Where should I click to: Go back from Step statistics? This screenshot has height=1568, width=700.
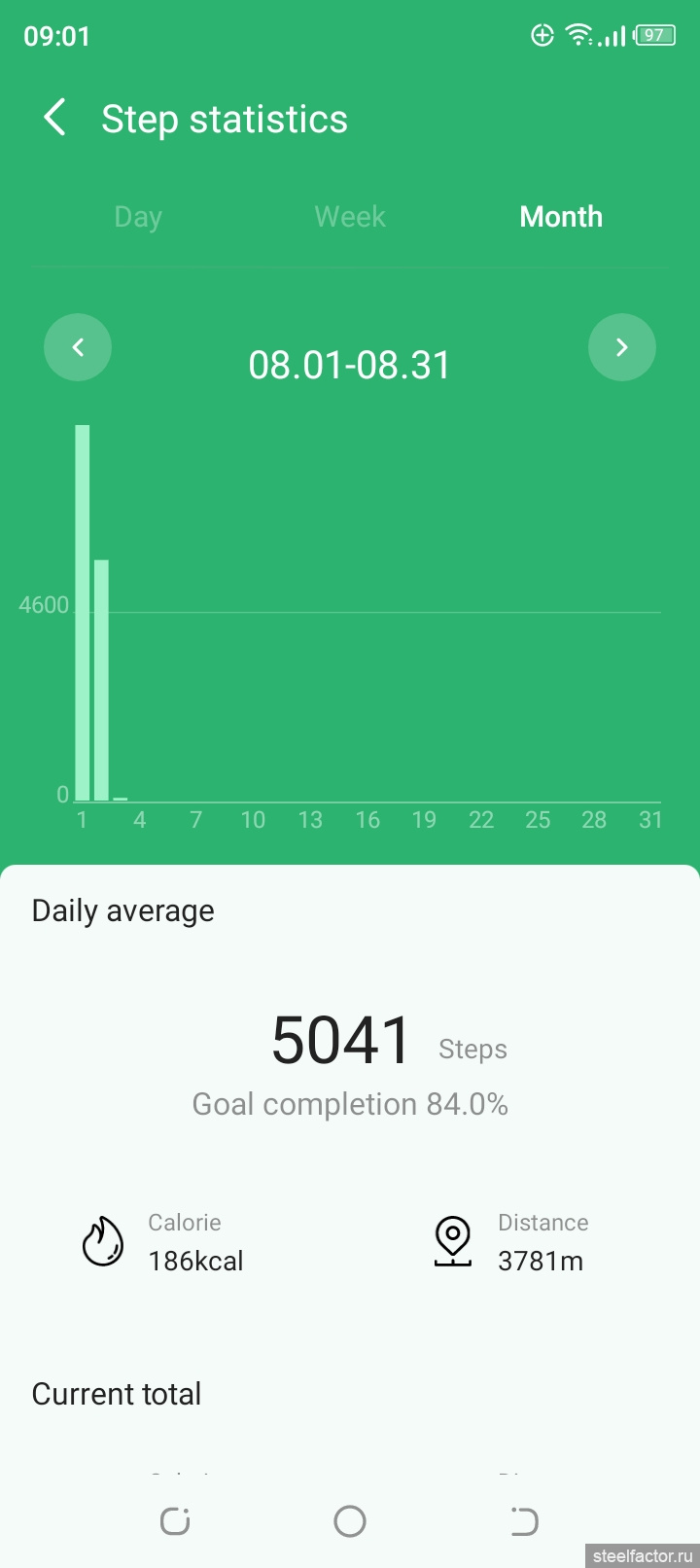coord(55,119)
